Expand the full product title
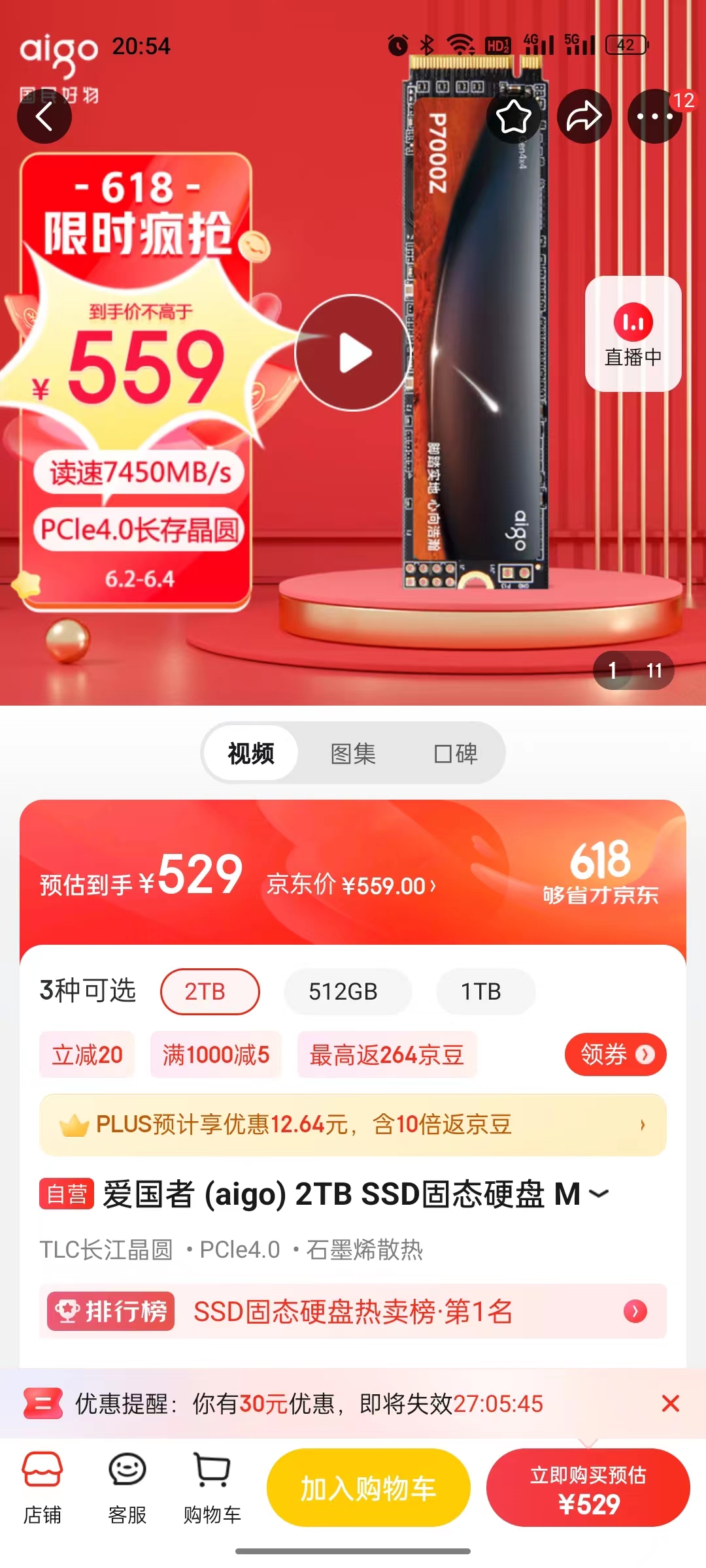The image size is (706, 1568). [599, 1194]
